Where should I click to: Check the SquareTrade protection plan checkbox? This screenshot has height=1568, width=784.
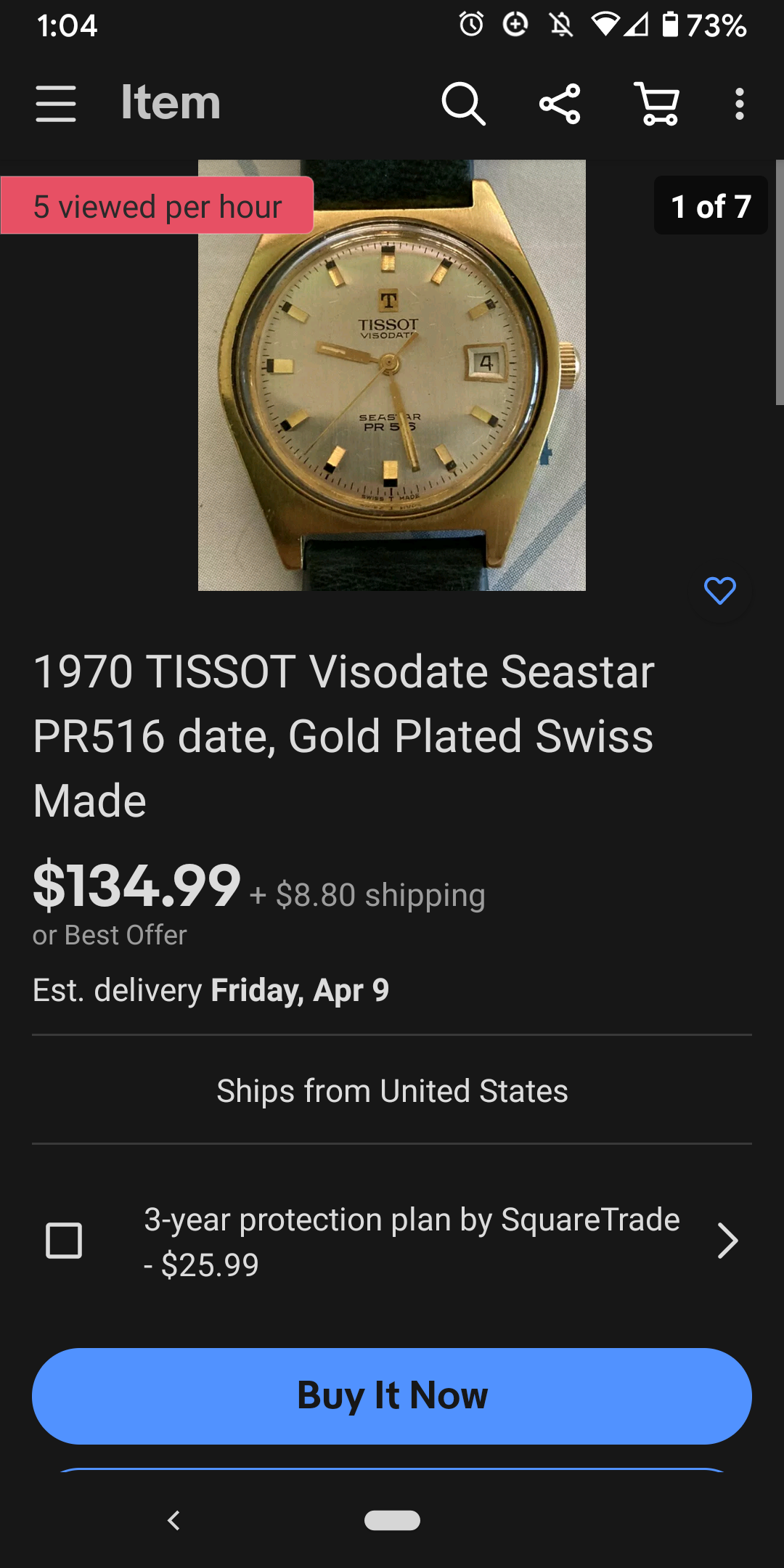pos(64,1240)
